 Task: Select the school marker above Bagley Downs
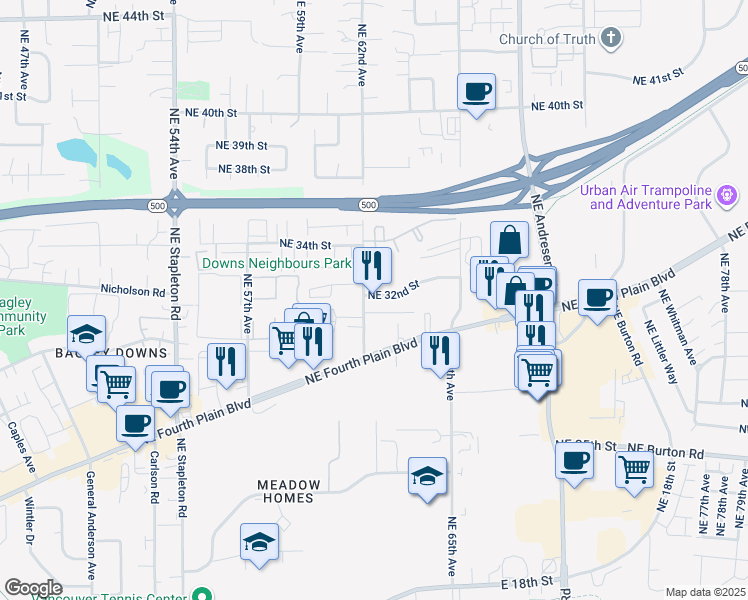coord(87,334)
